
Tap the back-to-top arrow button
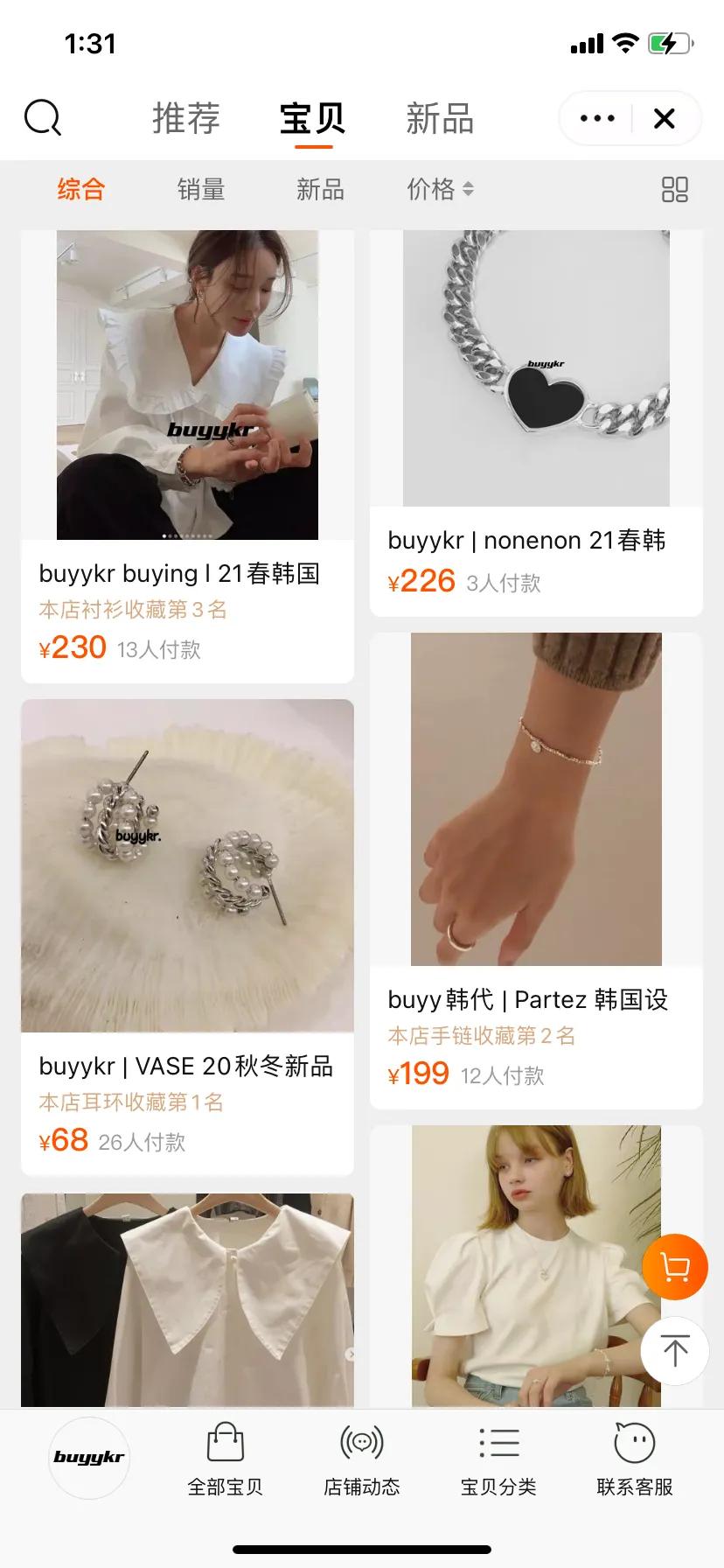tap(674, 1351)
